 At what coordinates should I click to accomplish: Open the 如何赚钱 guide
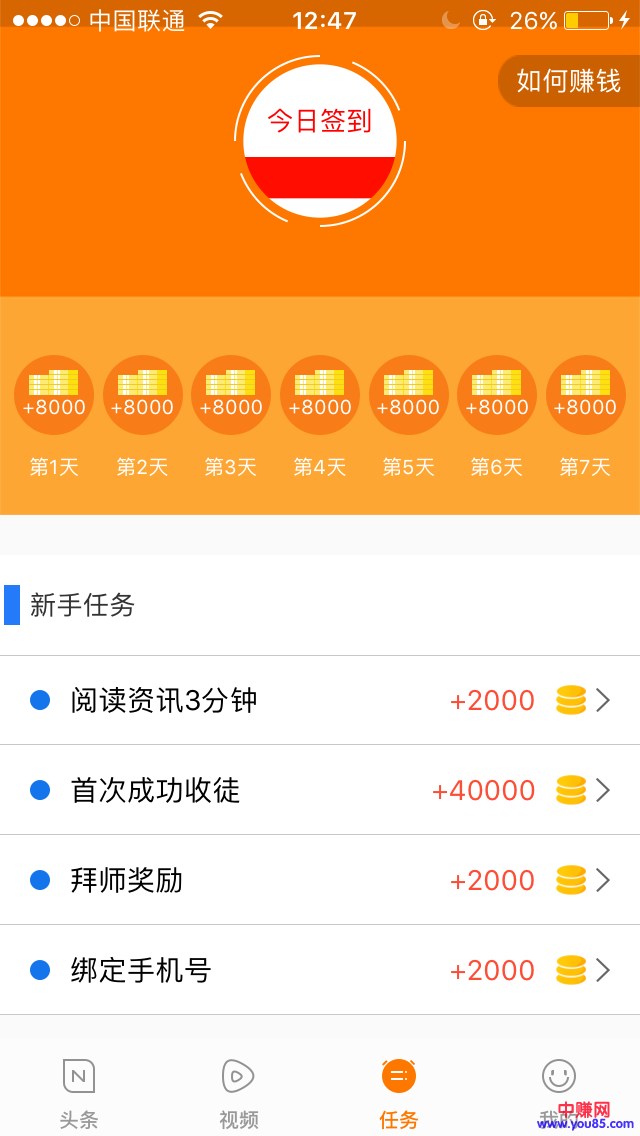point(568,81)
